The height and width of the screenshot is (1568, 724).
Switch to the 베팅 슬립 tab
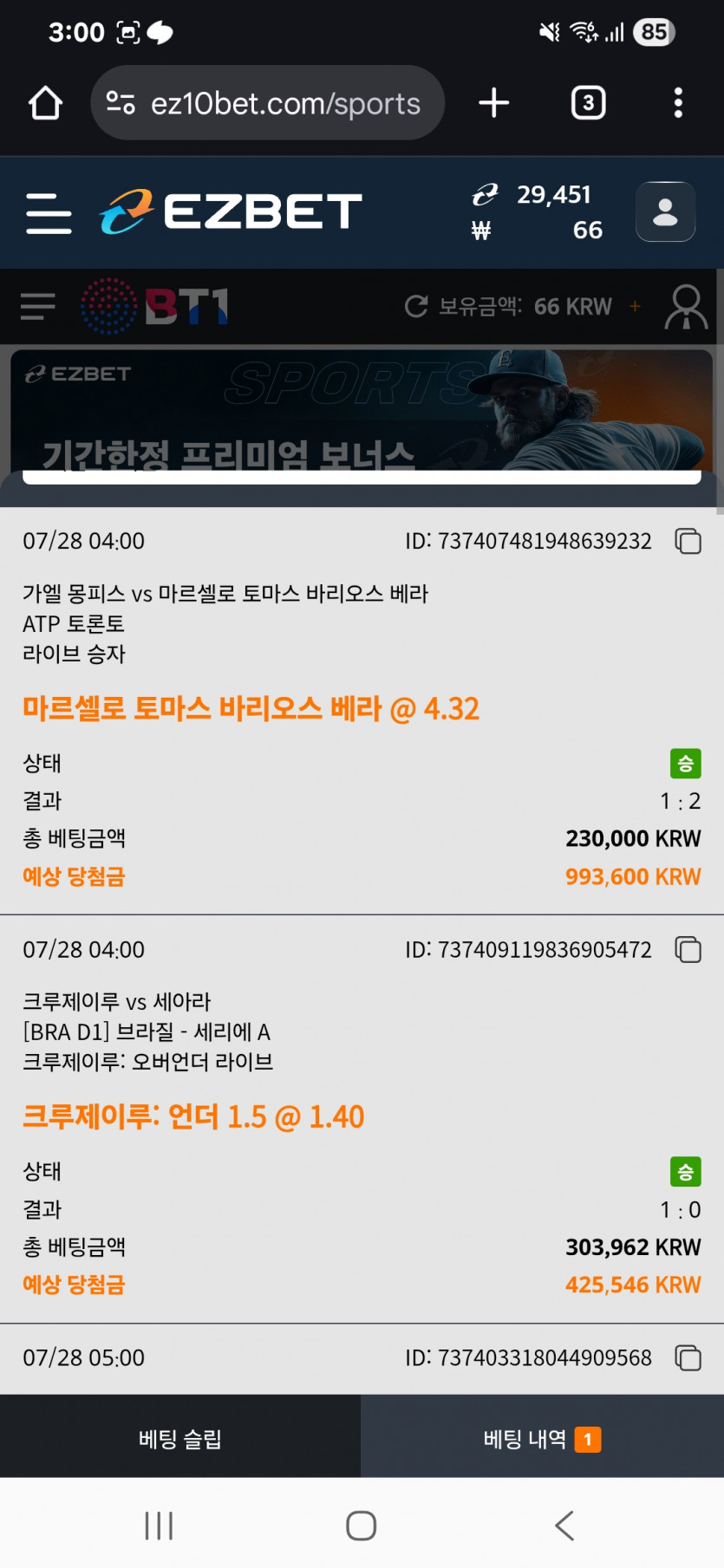pyautogui.click(x=180, y=1440)
